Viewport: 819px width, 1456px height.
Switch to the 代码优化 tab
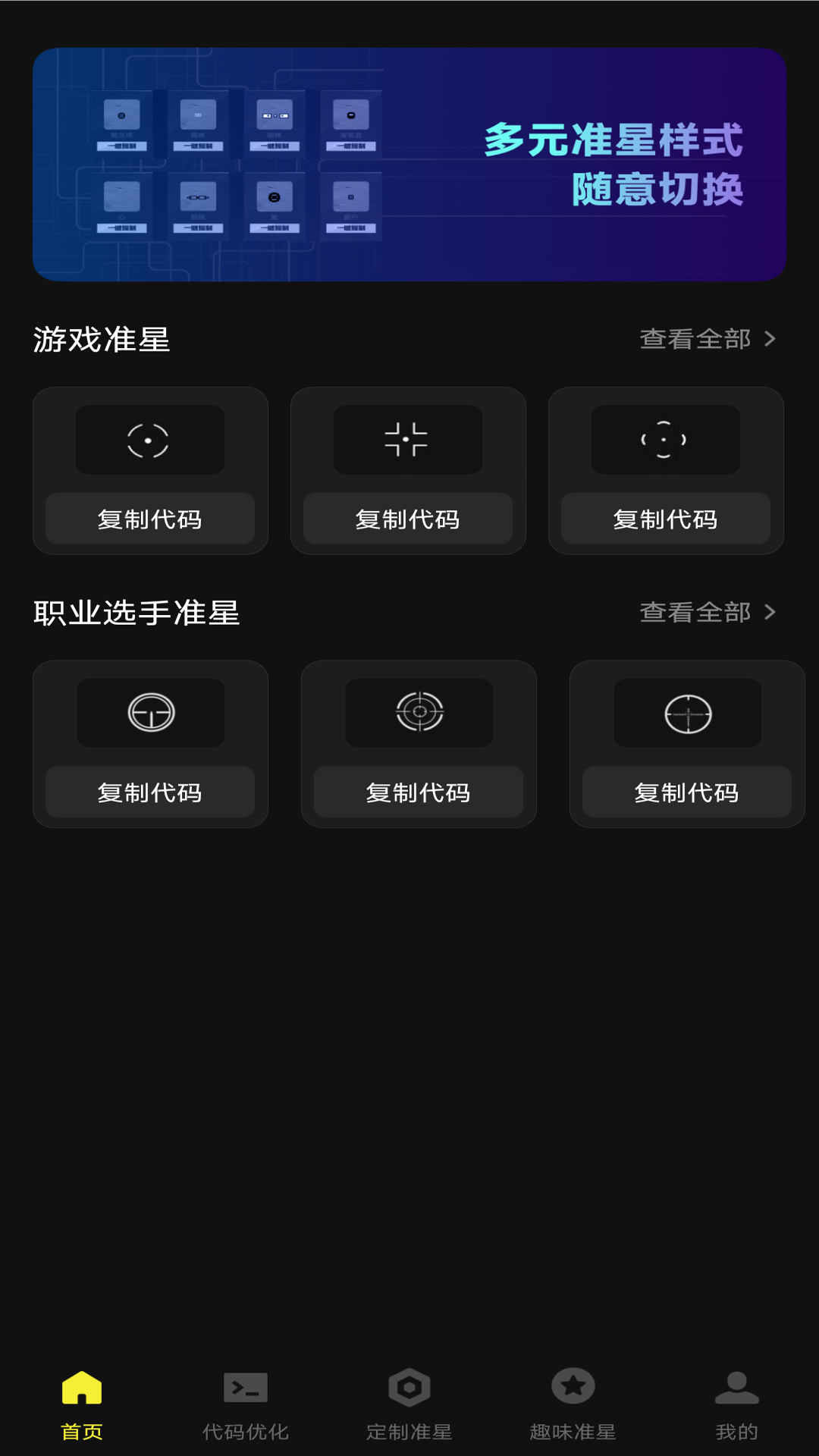click(246, 1404)
